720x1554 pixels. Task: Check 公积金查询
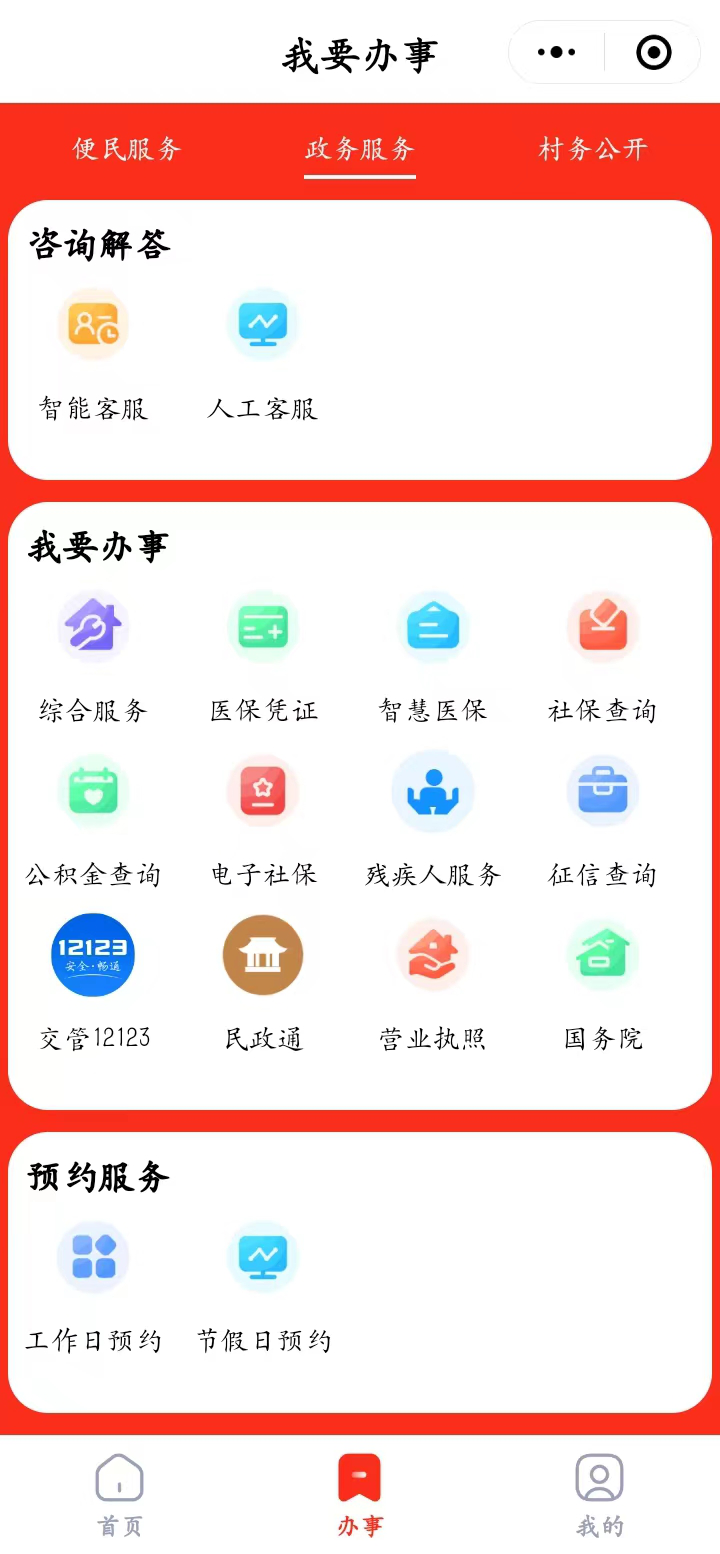93,821
